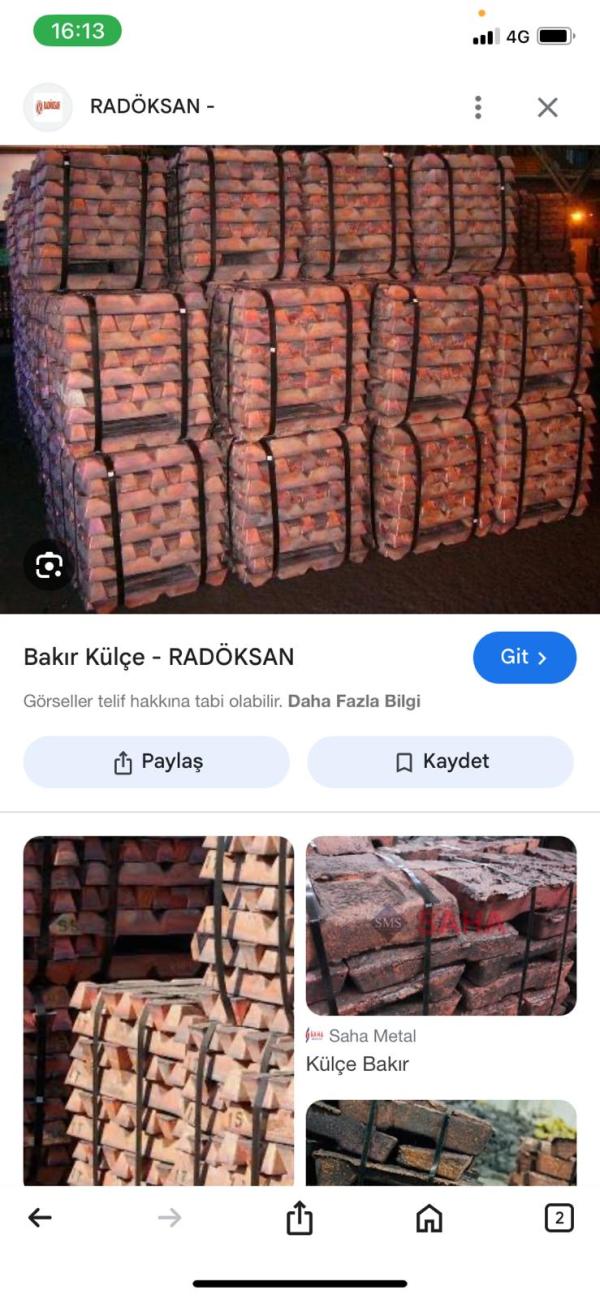The image size is (600, 1299).
Task: Go back with the browser back arrow
Action: point(40,1217)
